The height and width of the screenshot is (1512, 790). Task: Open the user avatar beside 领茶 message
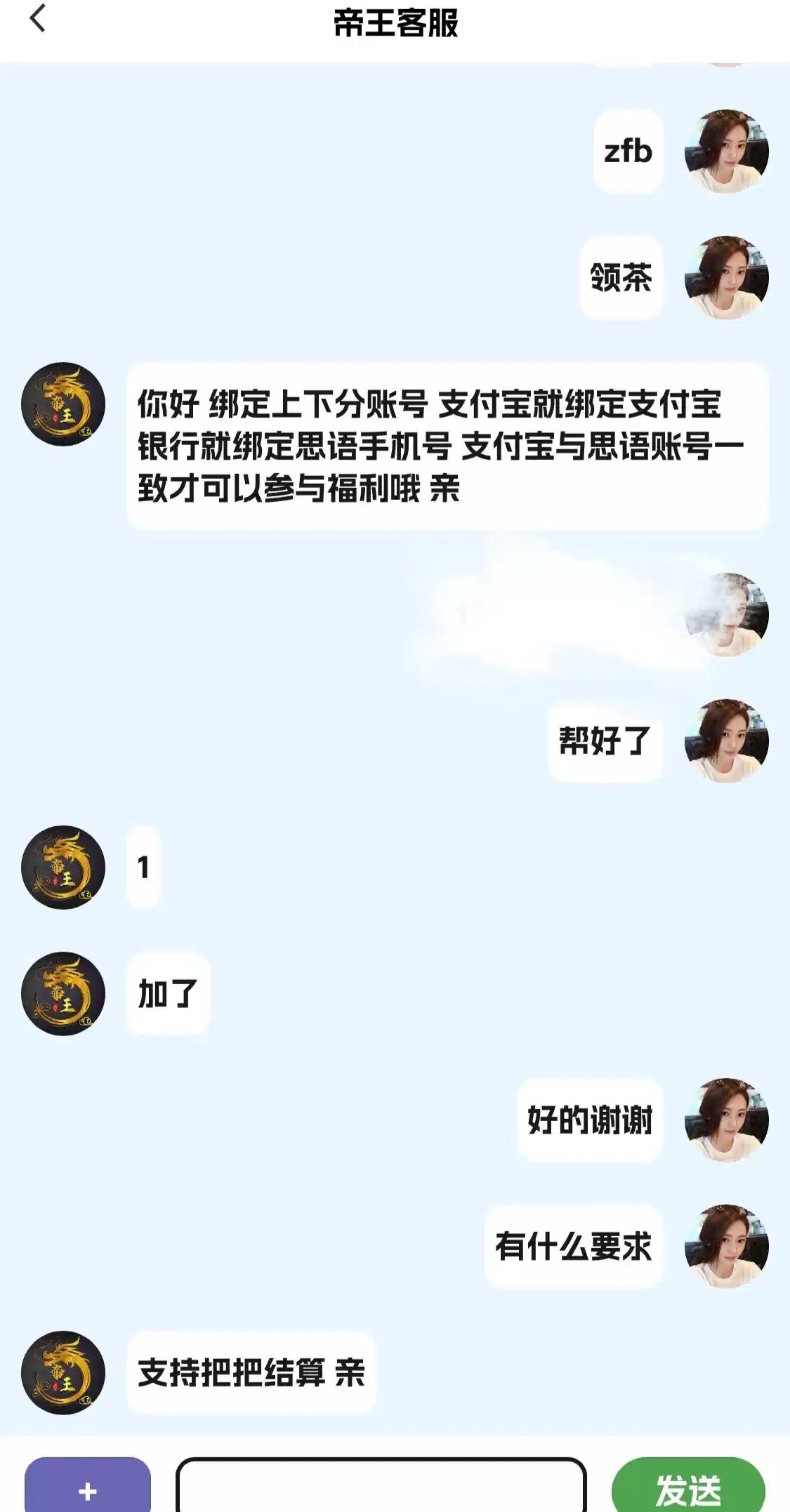coord(726,277)
